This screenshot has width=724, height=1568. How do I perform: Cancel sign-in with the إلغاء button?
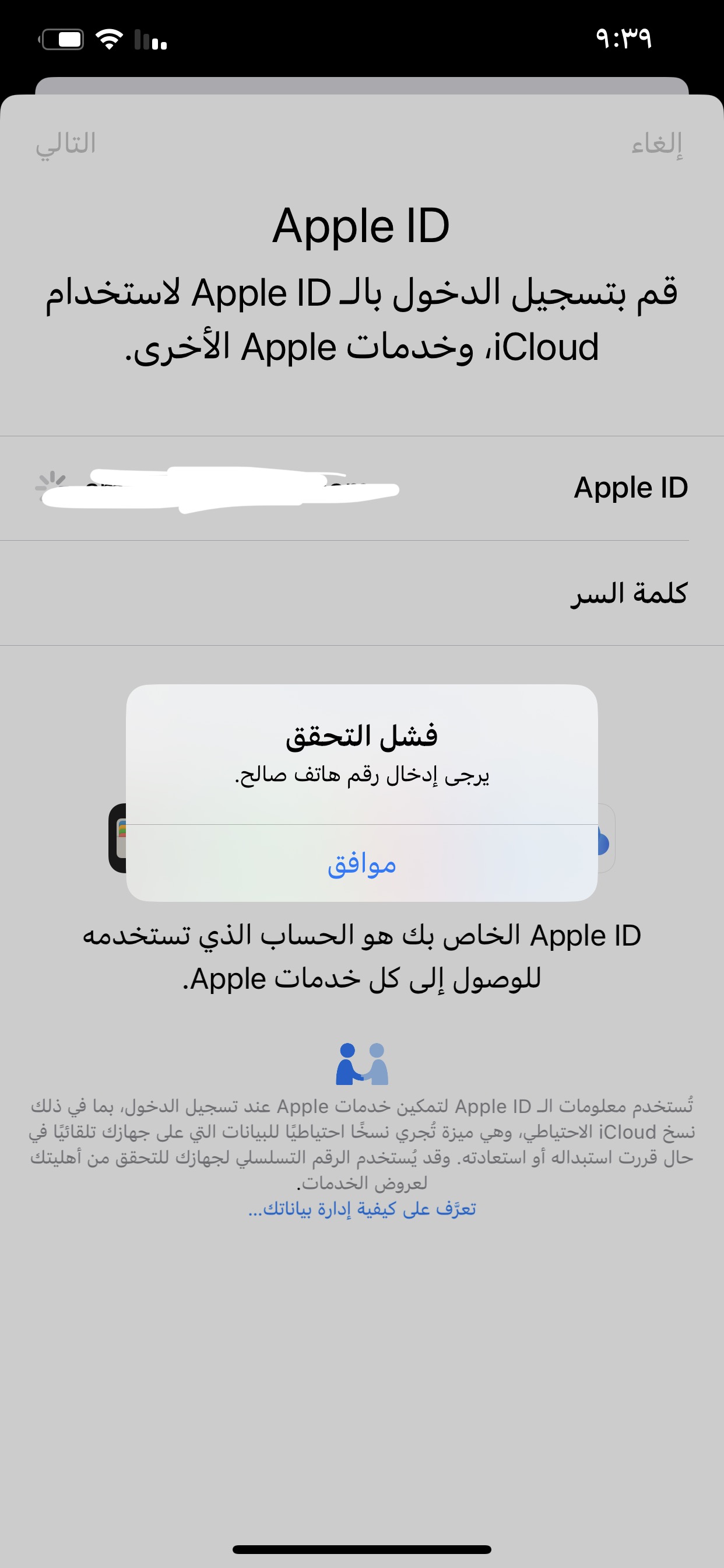656,145
